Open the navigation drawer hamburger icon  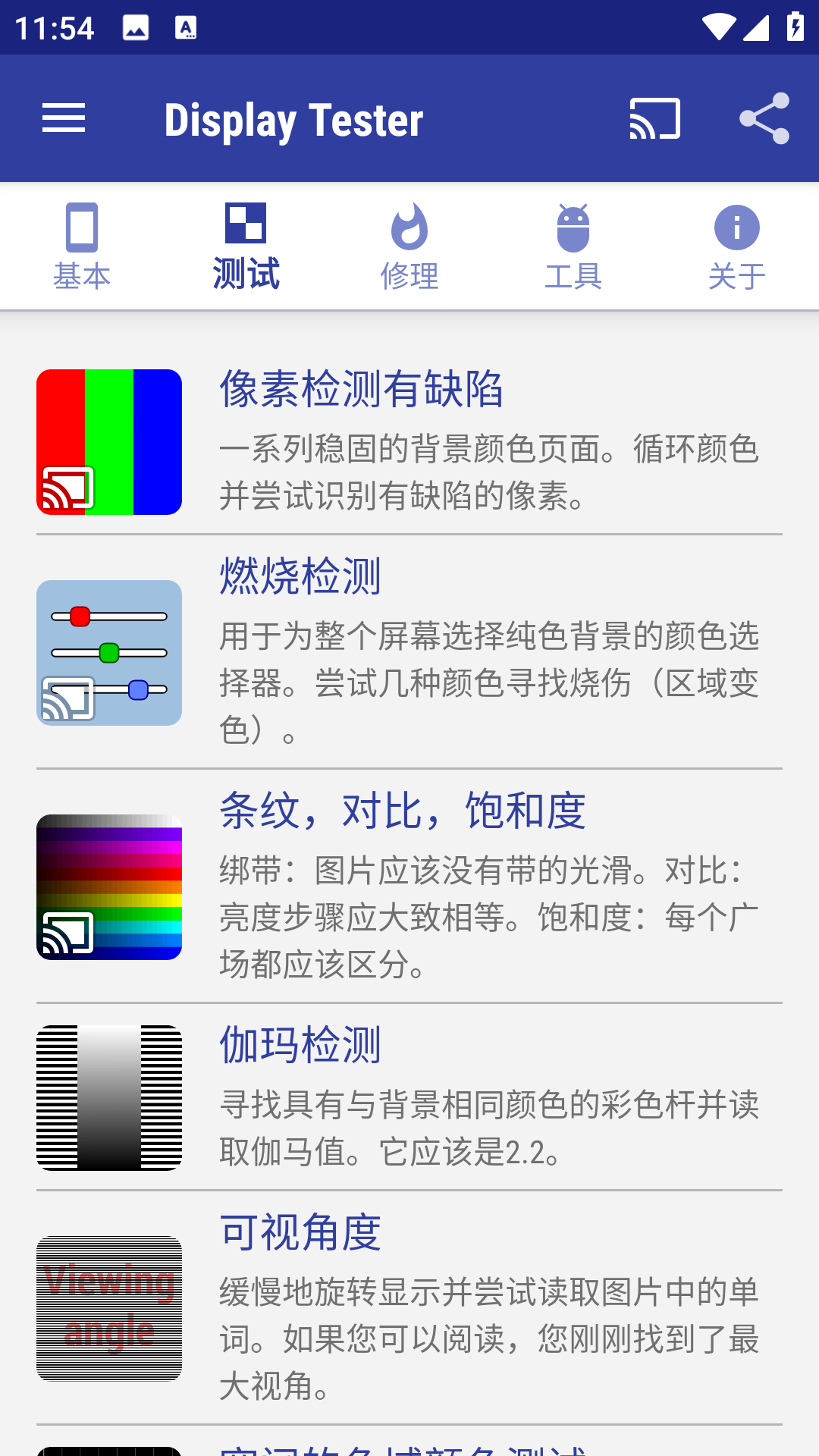[64, 118]
